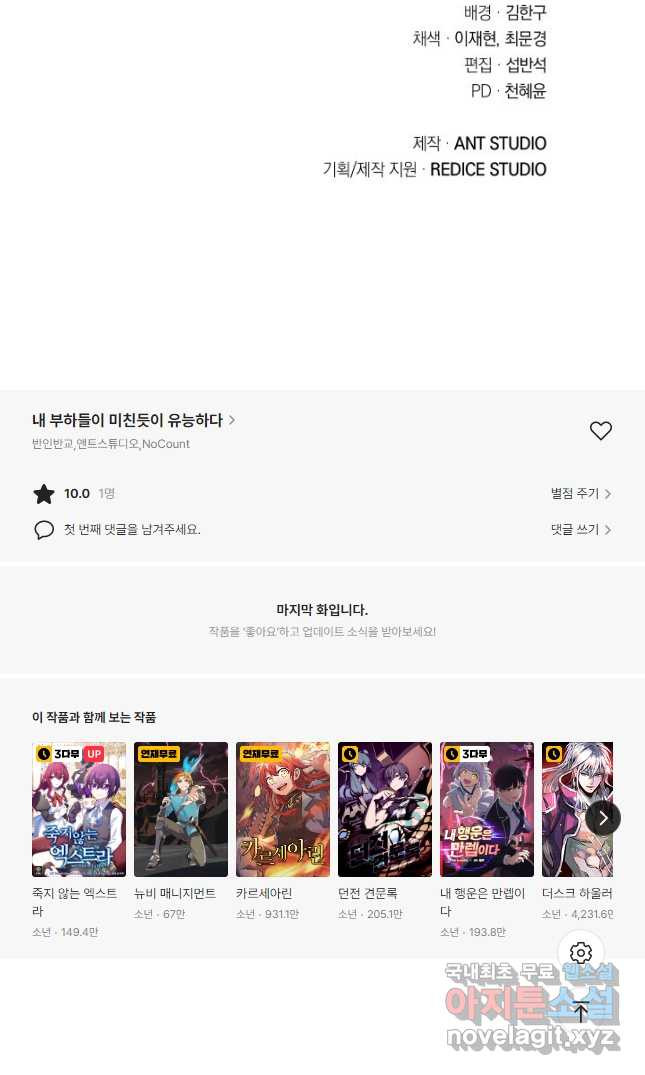Open the 카르세아린 webtoon card
Screen dimensions: 645x1075
(x=283, y=810)
